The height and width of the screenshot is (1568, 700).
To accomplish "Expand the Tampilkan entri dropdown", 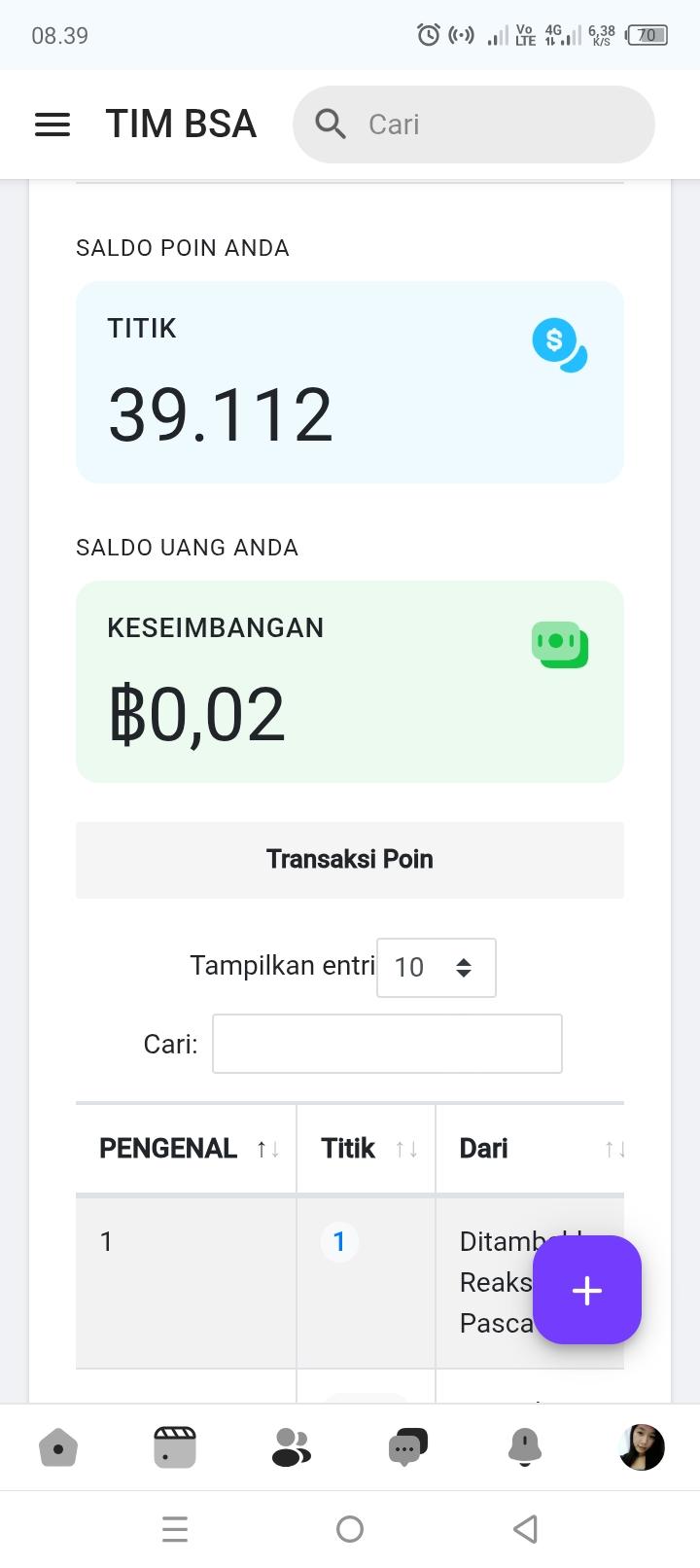I will (x=437, y=967).
